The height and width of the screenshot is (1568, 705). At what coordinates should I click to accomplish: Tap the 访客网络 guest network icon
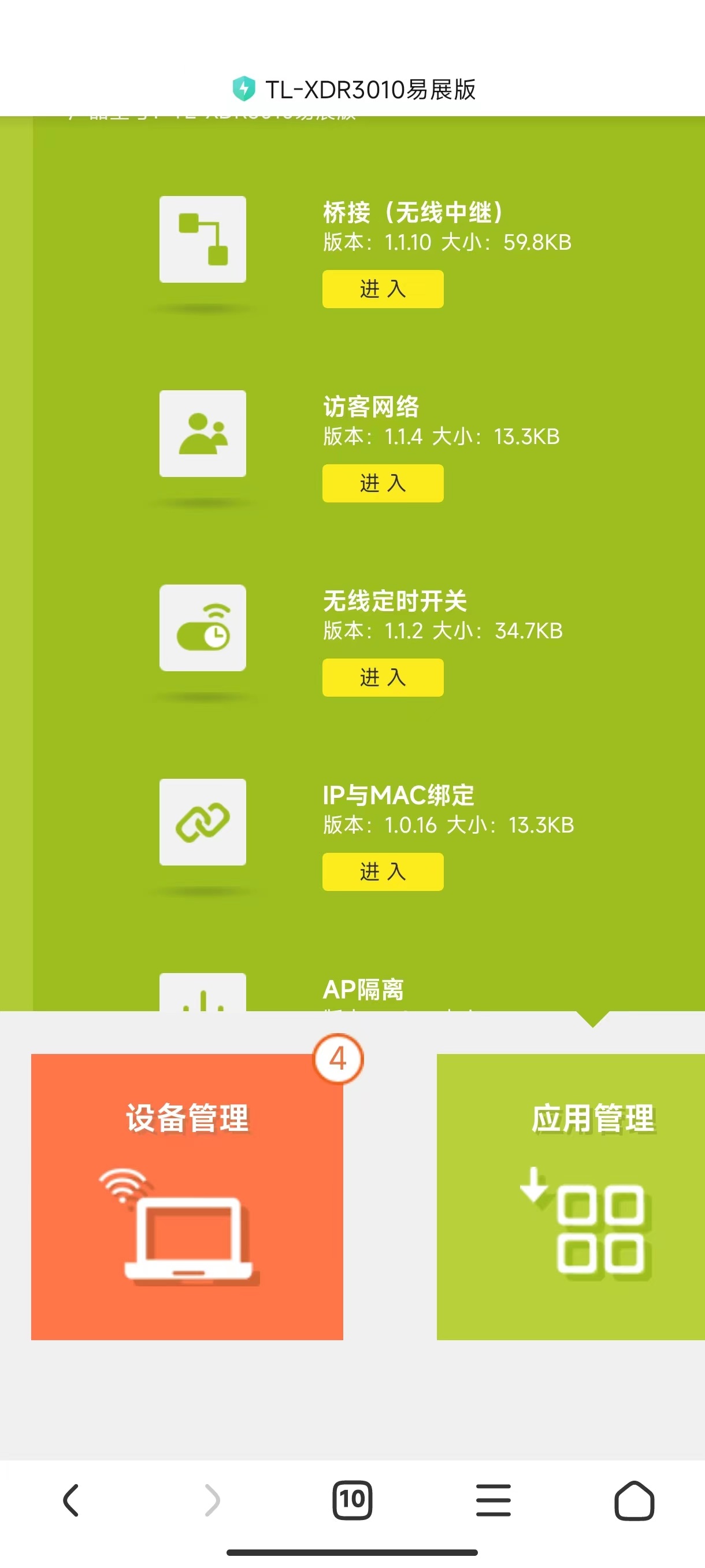click(x=203, y=434)
